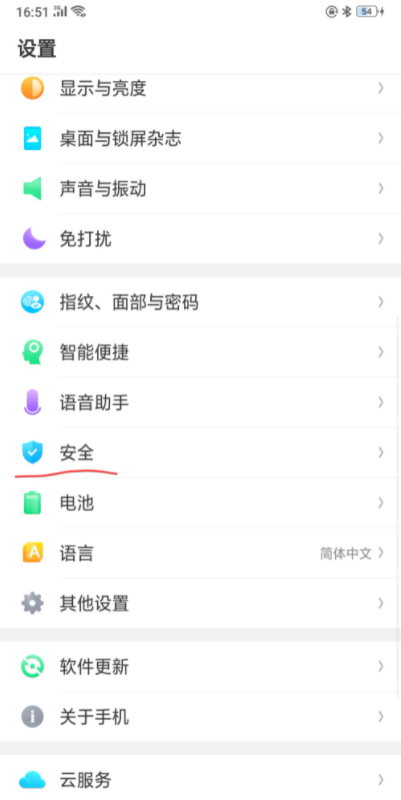Open 电池 settings
Viewport: 401px width, 800px height.
(200, 503)
